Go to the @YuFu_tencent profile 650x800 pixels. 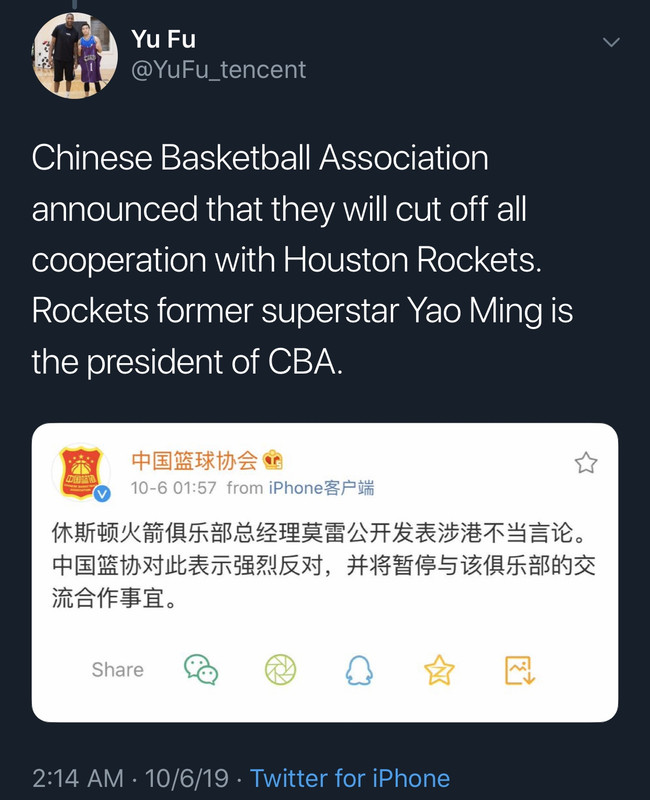(219, 69)
